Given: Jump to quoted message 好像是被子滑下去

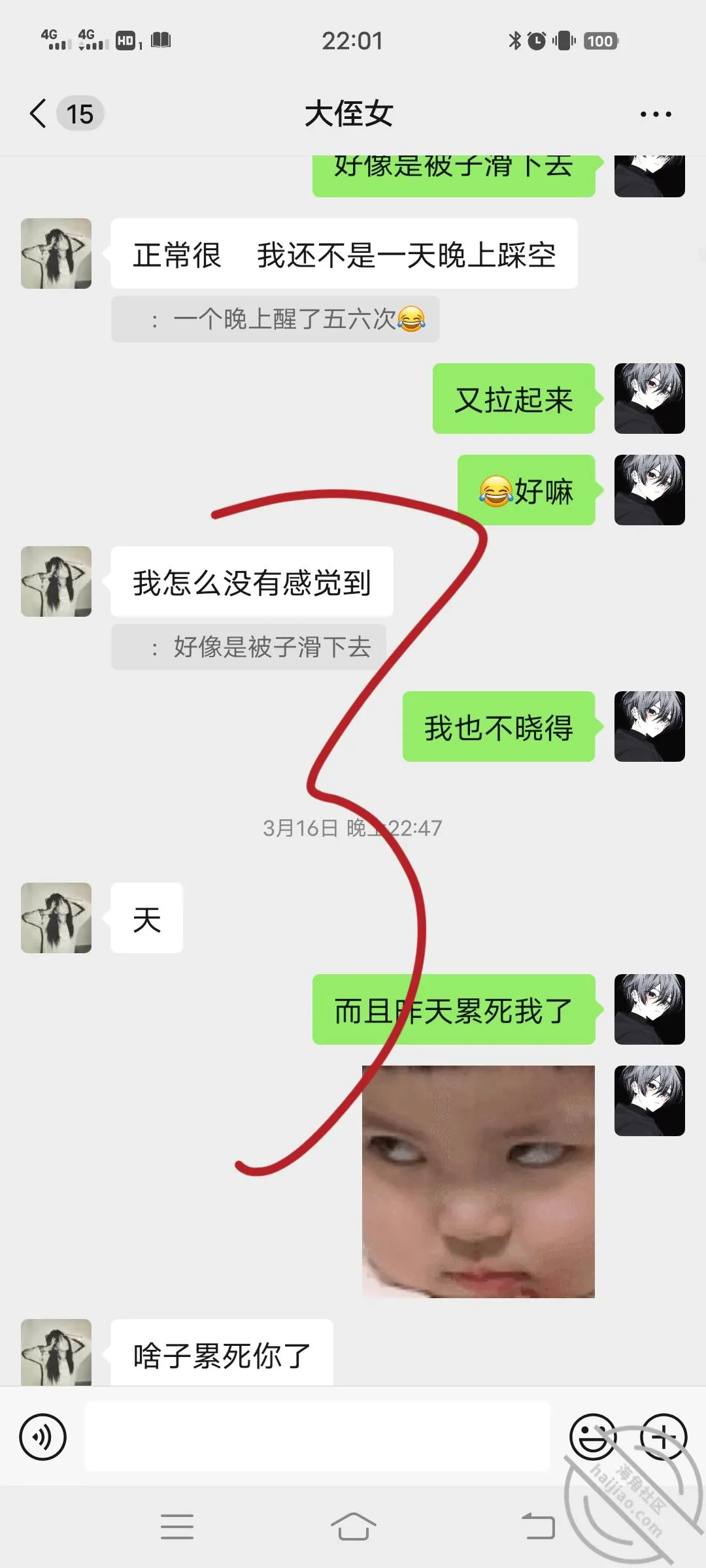Looking at the screenshot, I should (248, 647).
